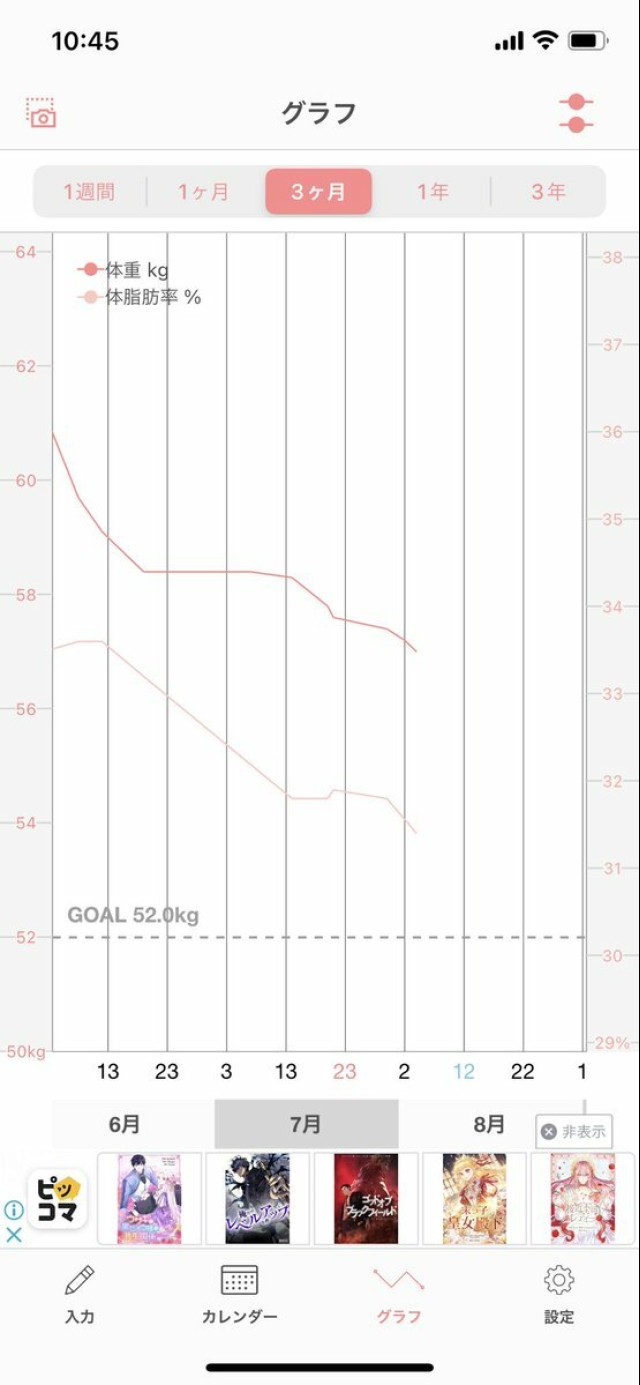640x1385 pixels.
Task: Open the ピッコマ ad banner
Action: pos(58,1199)
